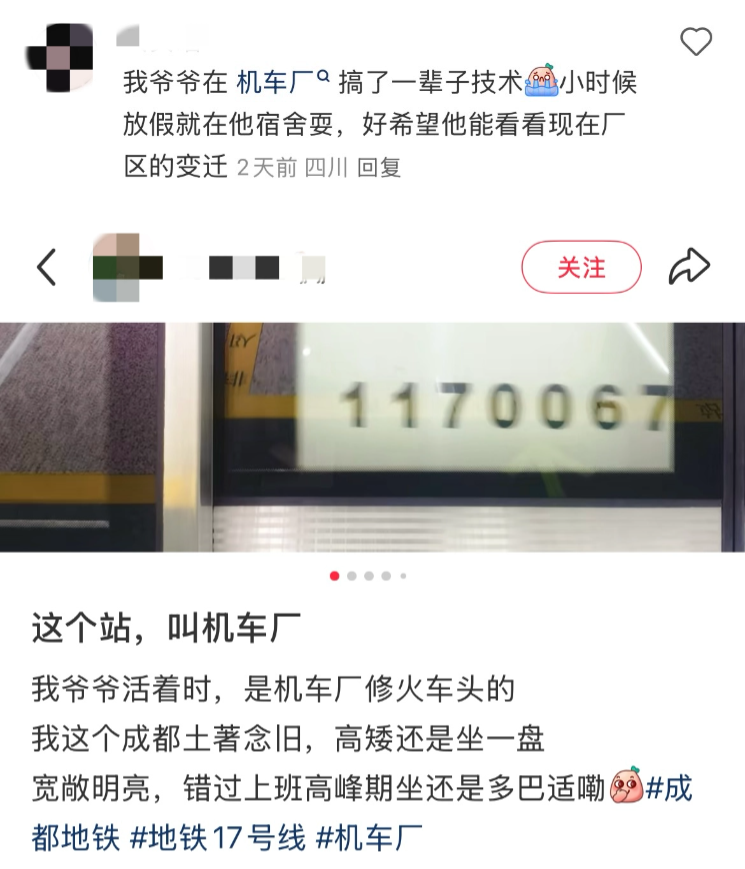Screen dimensions: 745x869
Task: Share this post via the arrow icon
Action: point(689,267)
